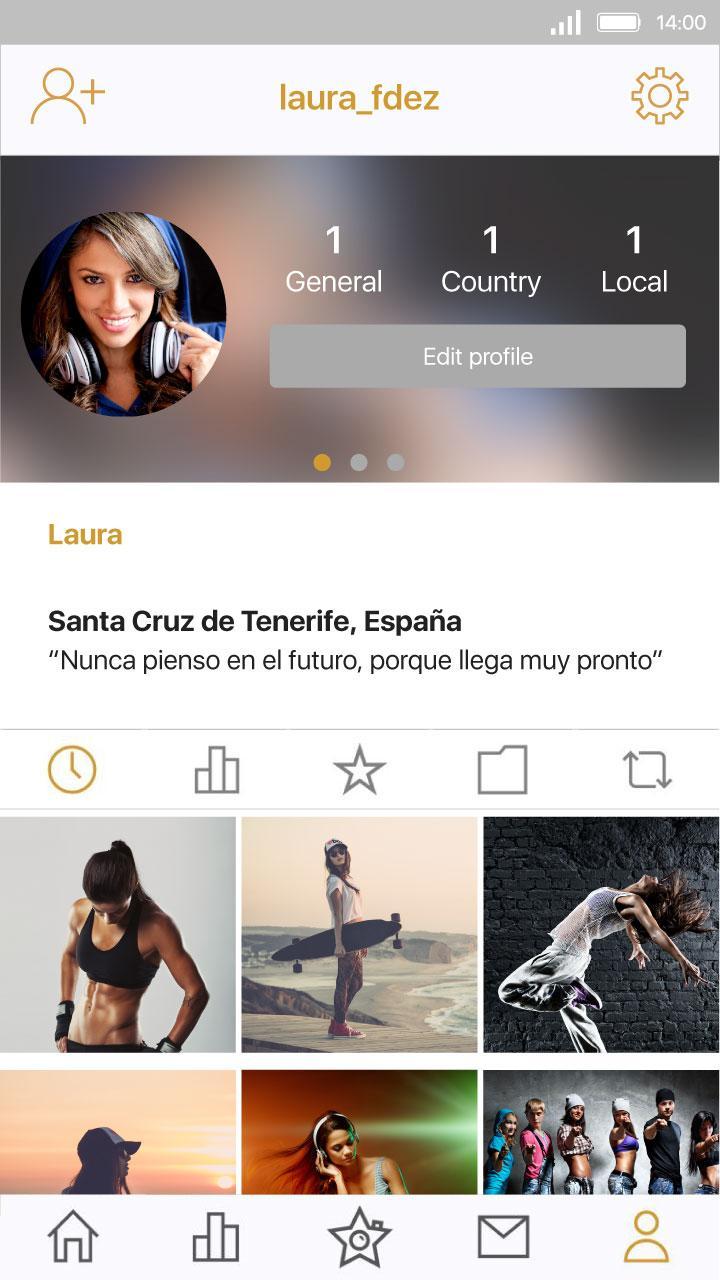720x1280 pixels.
Task: Open the sunset cap silhouette photo
Action: click(118, 1132)
